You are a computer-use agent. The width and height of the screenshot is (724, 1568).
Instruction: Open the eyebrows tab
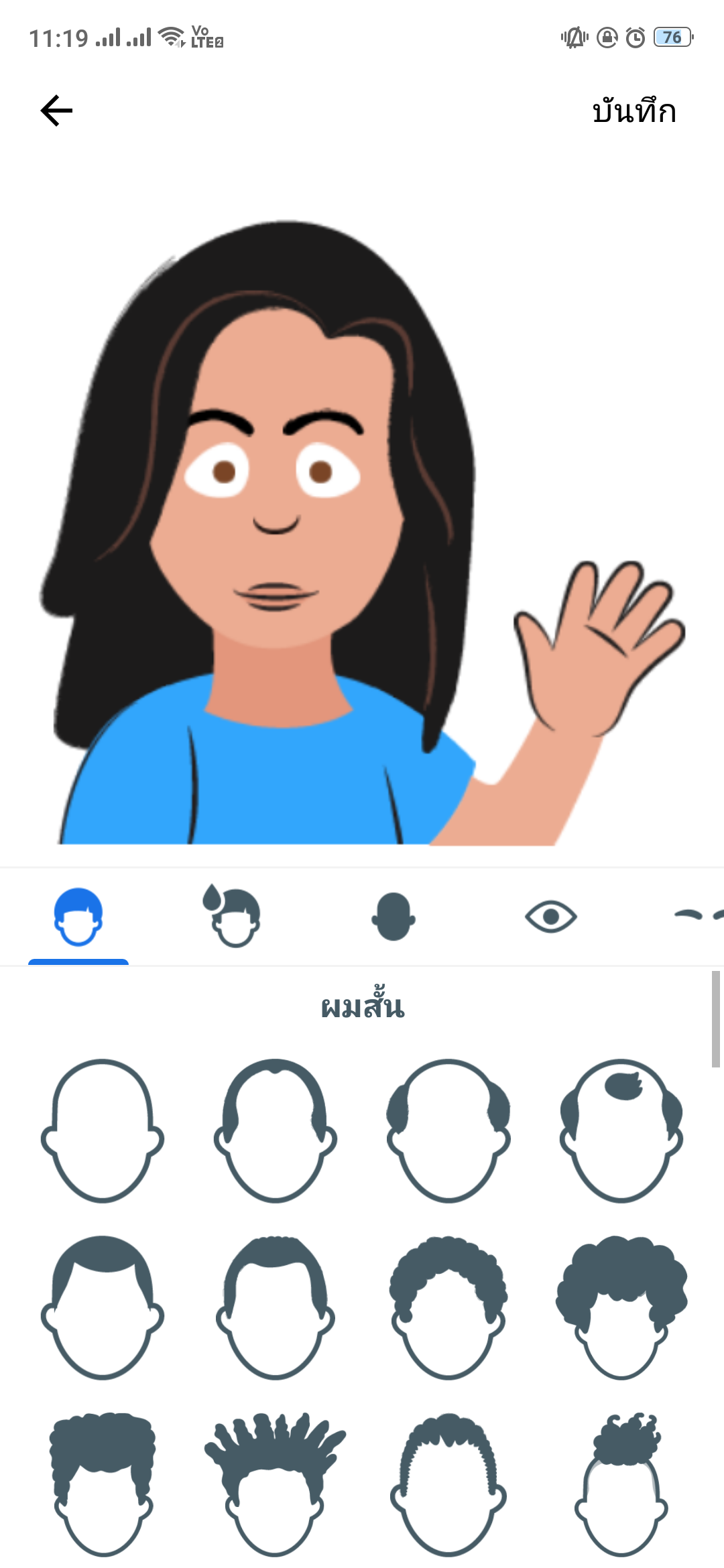coord(697,915)
